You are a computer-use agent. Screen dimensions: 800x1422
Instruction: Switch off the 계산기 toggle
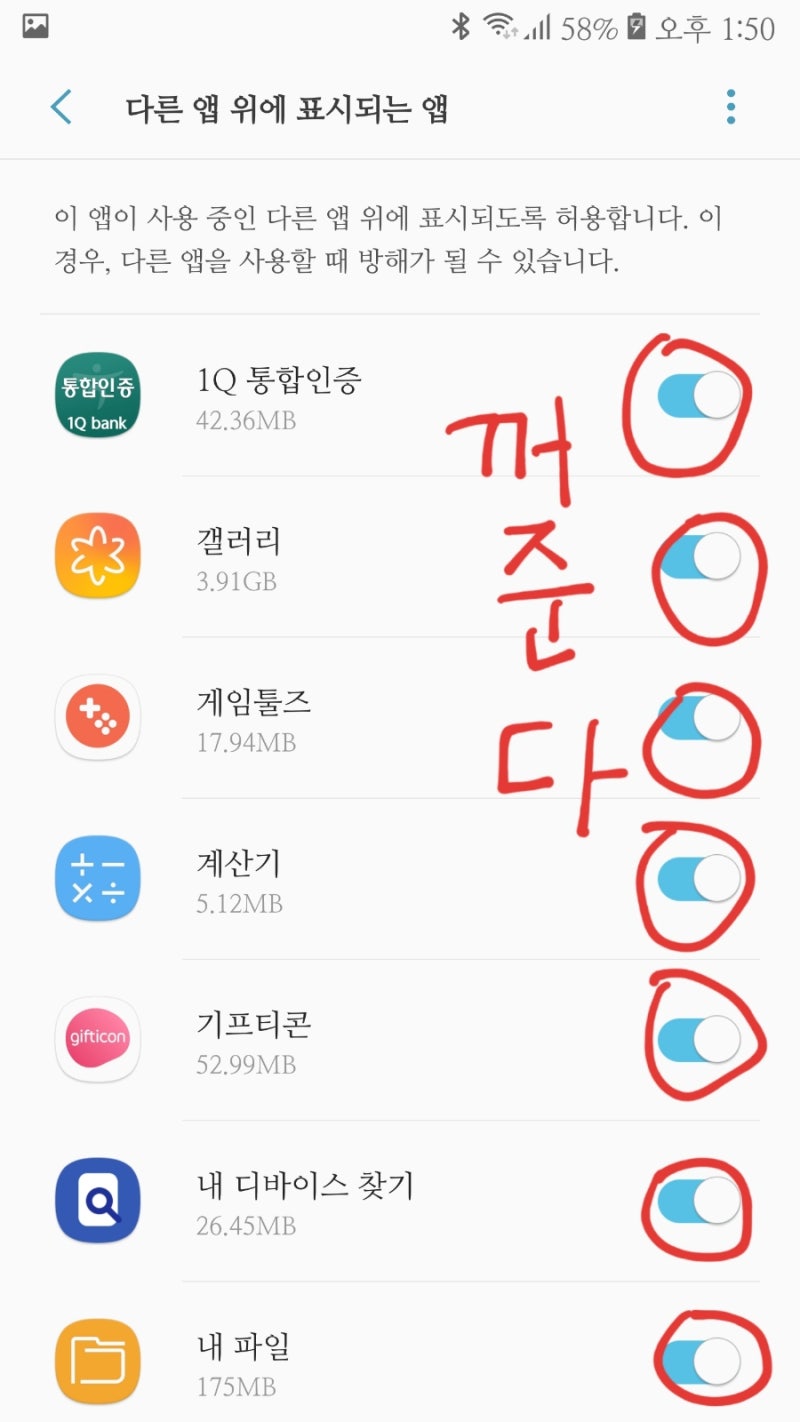point(699,879)
